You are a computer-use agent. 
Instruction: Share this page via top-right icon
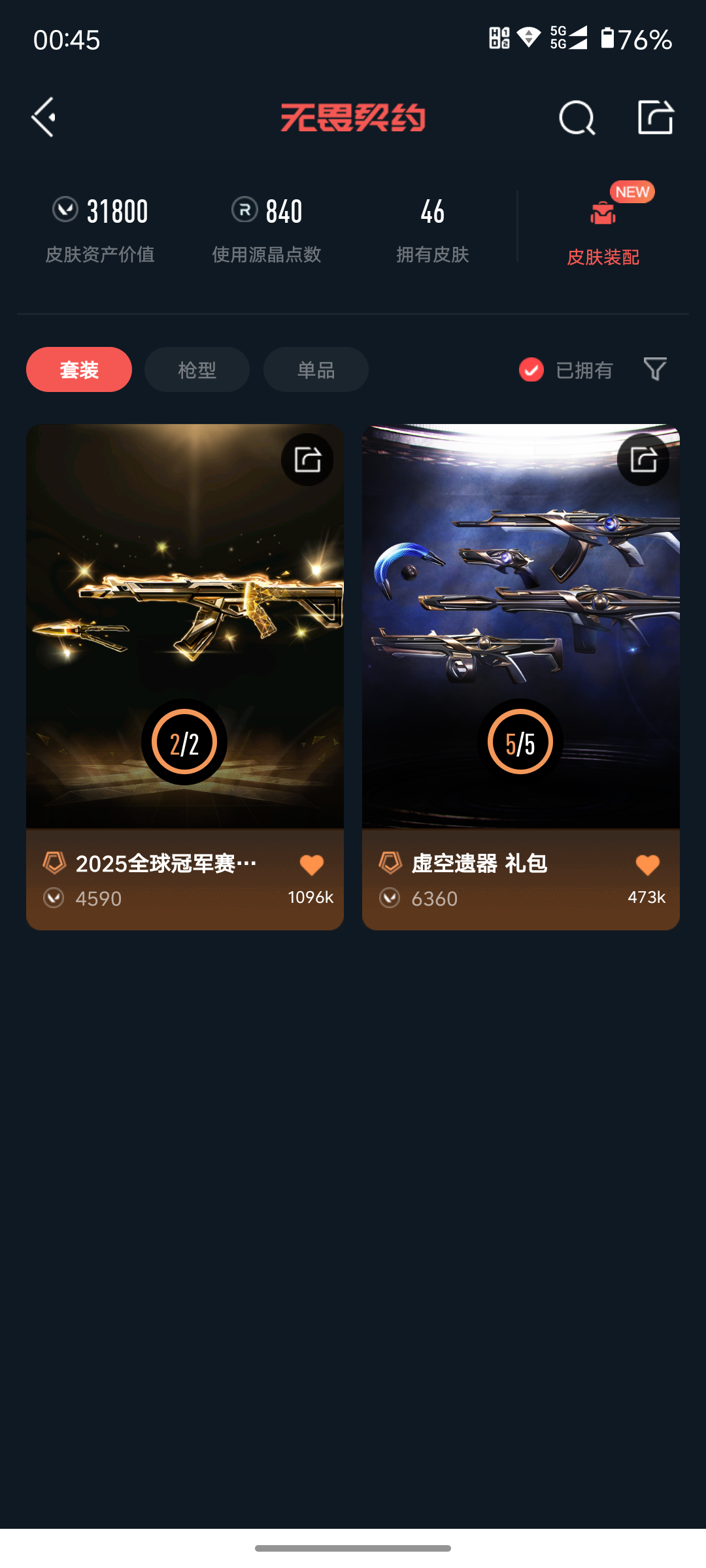coord(655,118)
